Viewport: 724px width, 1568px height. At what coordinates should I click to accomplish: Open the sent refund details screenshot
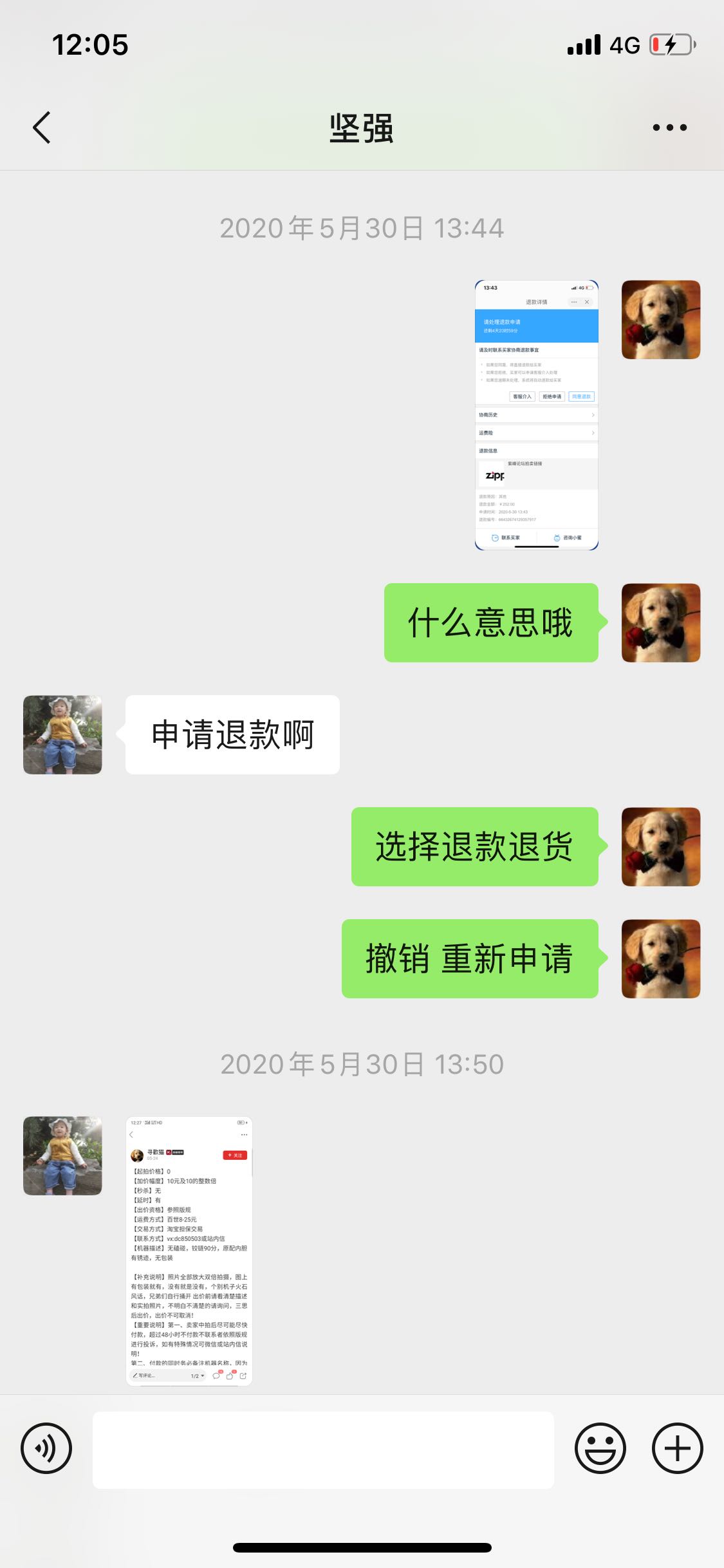536,415
